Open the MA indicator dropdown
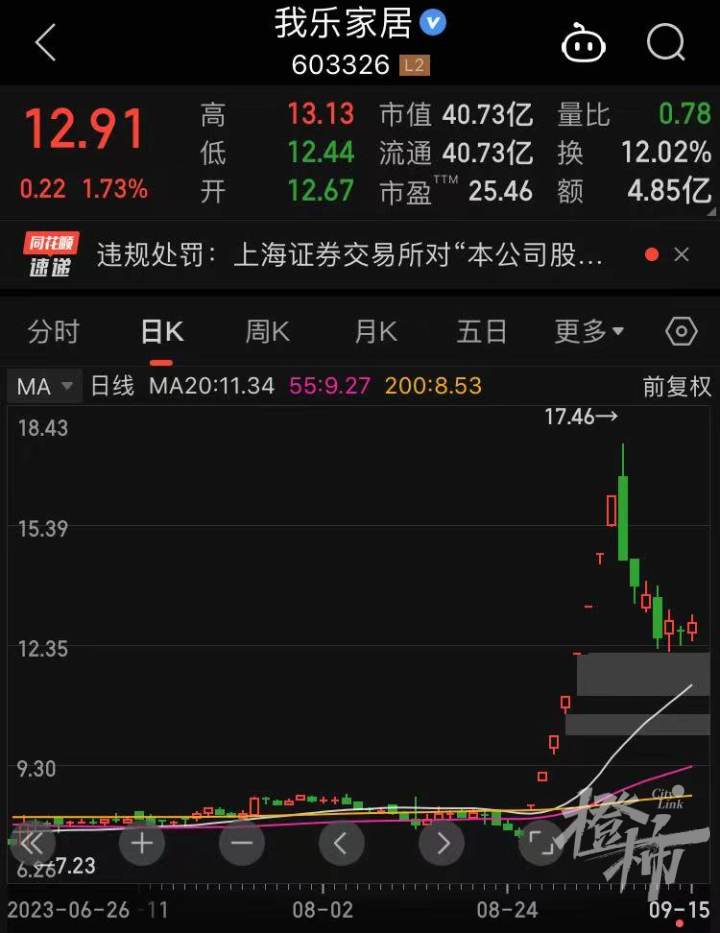Viewport: 720px width, 933px height. 45,386
